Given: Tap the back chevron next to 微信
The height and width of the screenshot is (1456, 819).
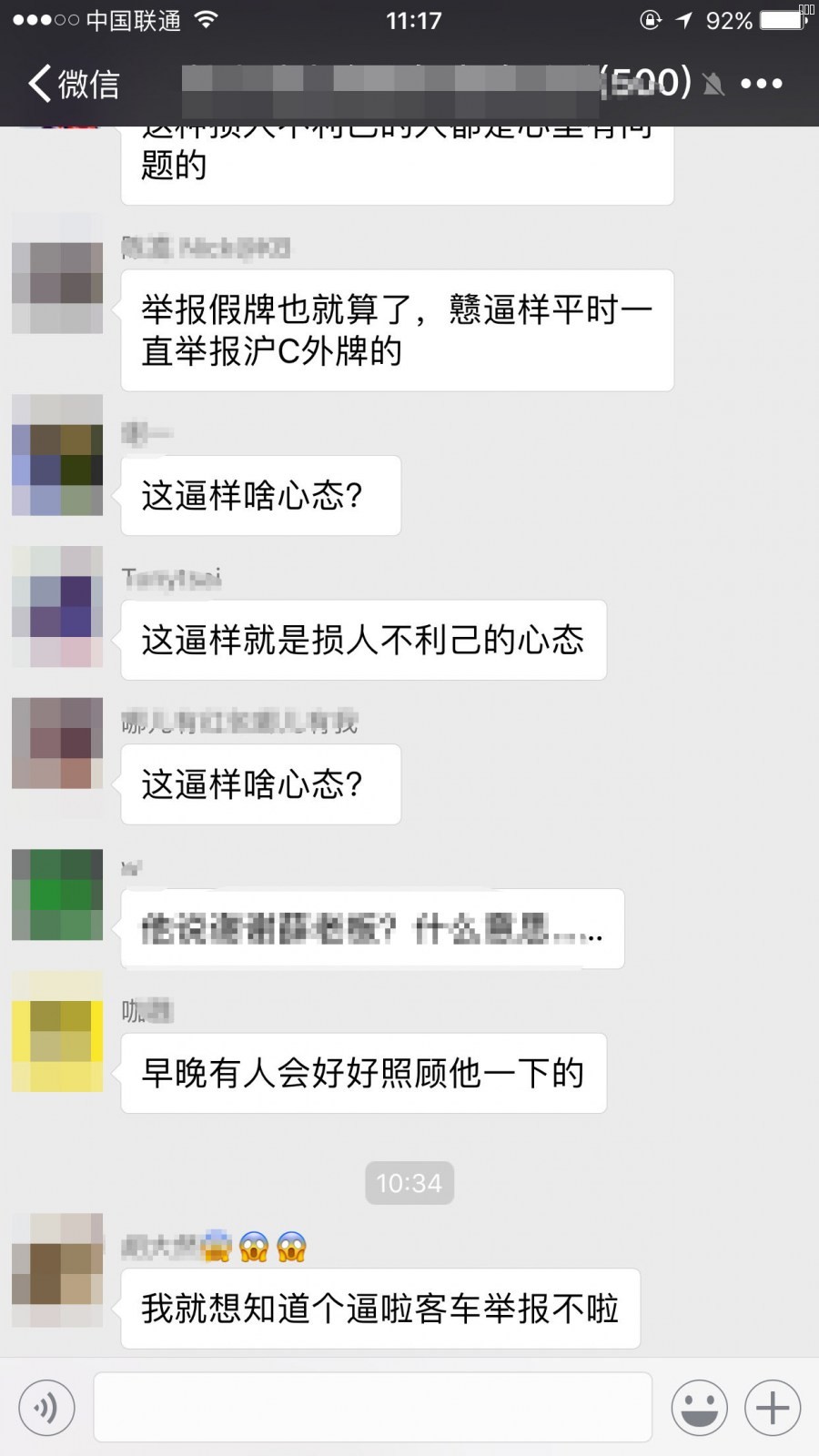Looking at the screenshot, I should tap(38, 83).
